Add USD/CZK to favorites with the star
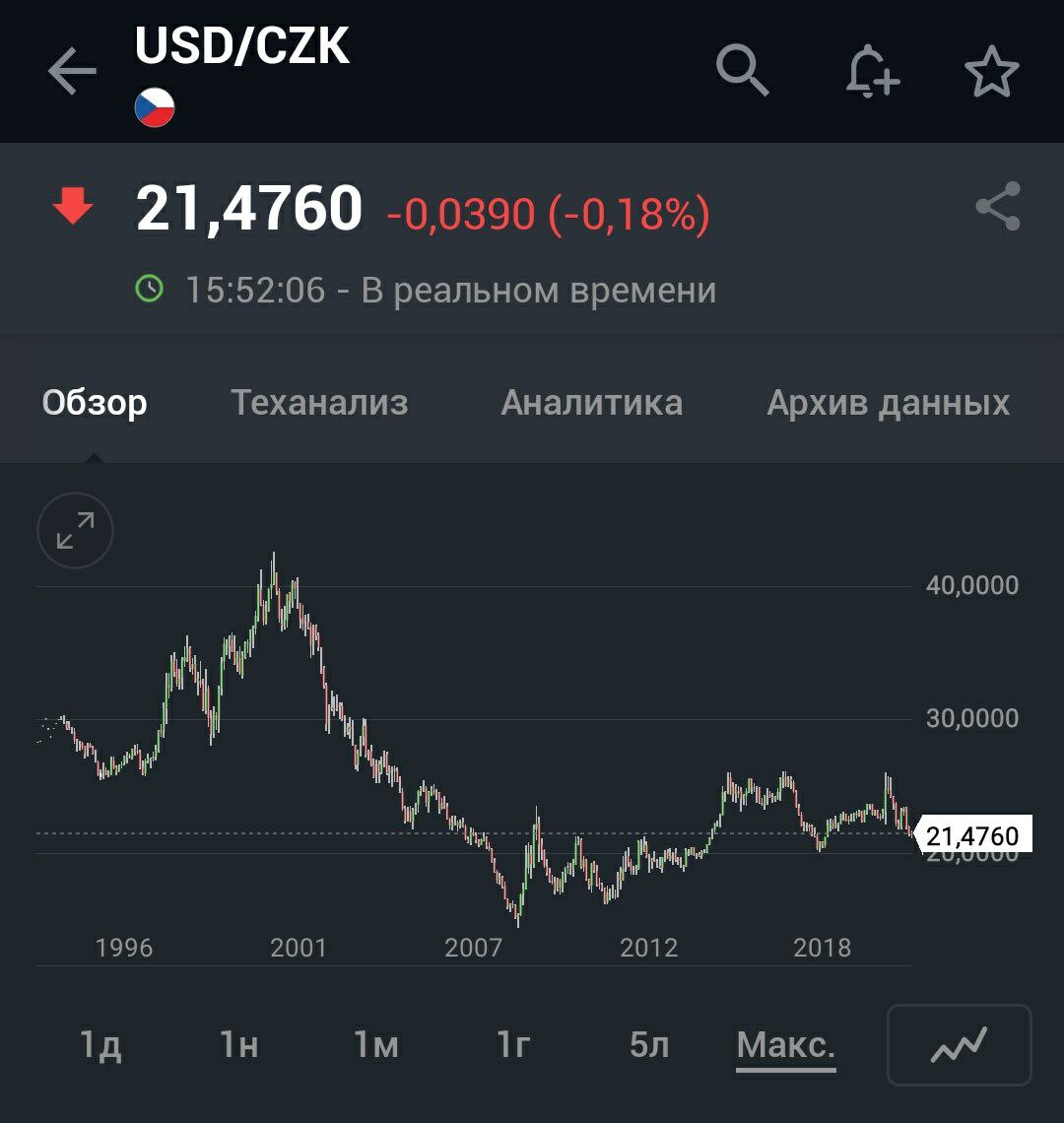 [991, 72]
